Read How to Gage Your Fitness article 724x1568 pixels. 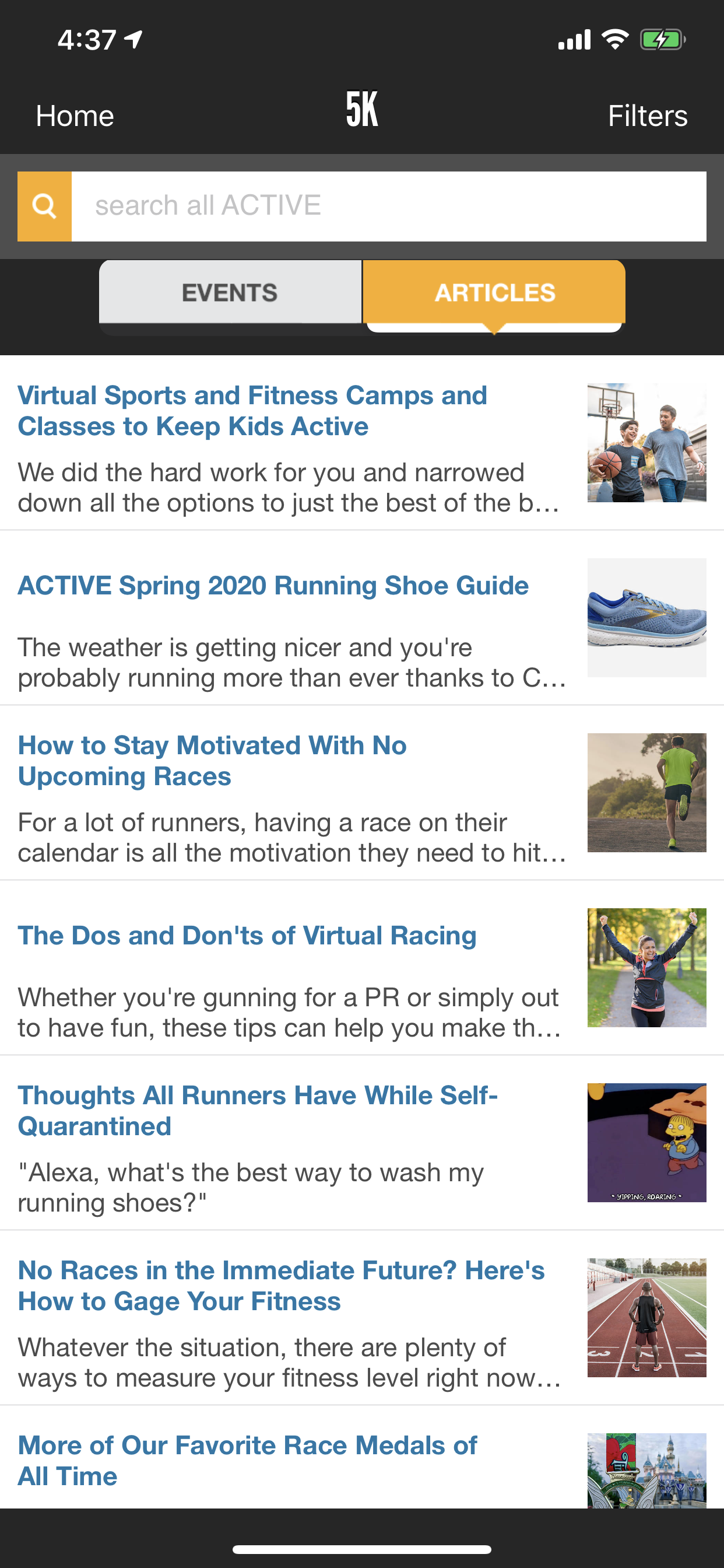click(281, 1286)
